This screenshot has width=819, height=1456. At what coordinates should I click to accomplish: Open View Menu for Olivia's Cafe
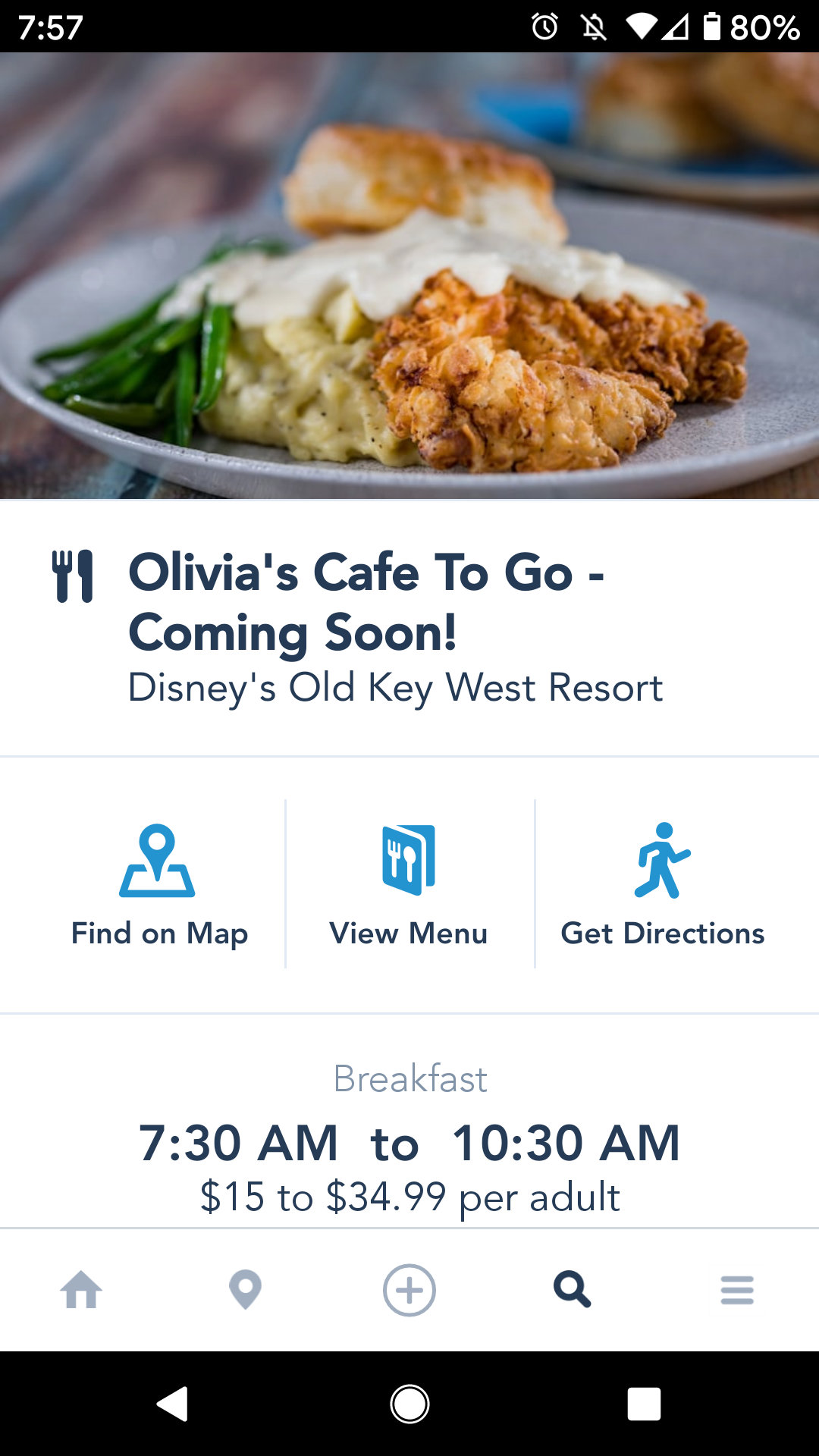(x=409, y=884)
